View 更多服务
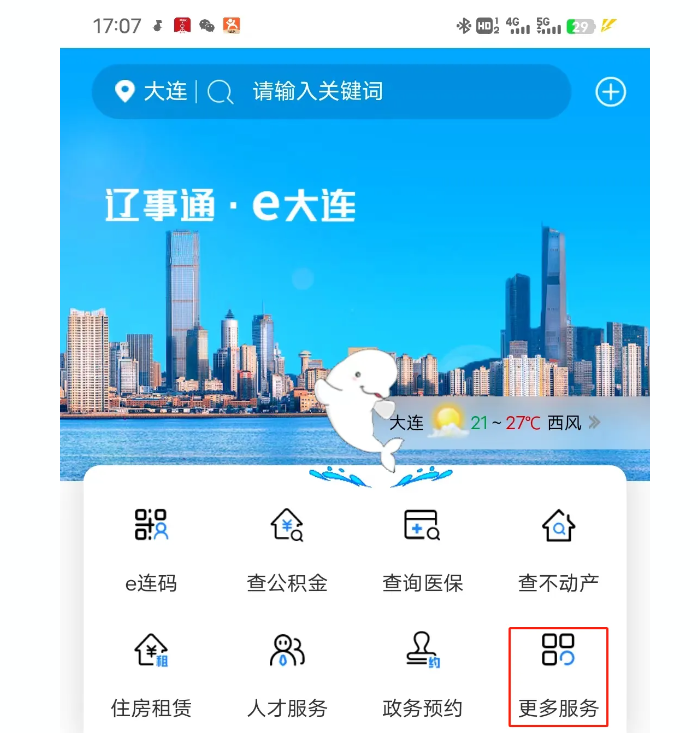Viewport: 698px width, 733px height. 558,673
